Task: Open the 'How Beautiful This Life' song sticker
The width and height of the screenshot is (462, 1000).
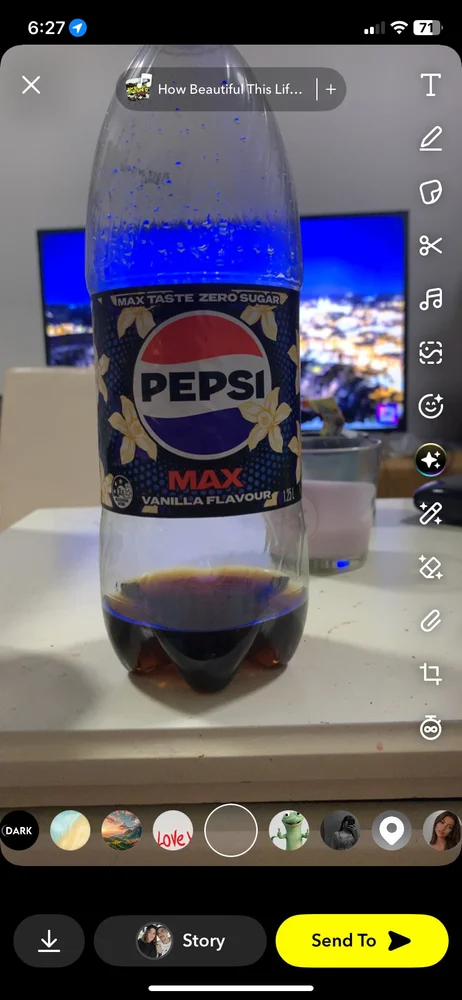Action: pyautogui.click(x=216, y=89)
